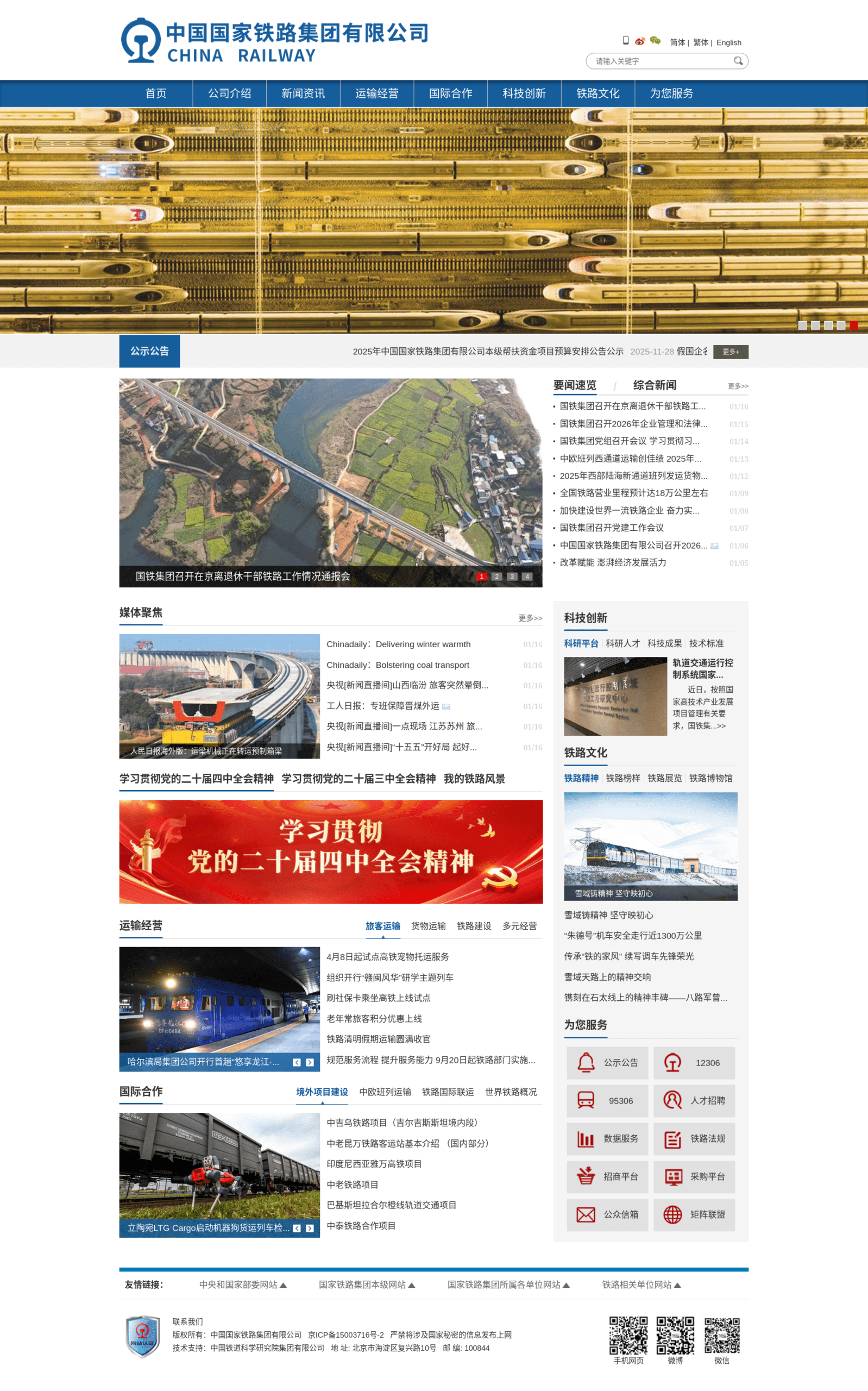Screen dimensions: 868x1391
Task: Open the 12306 service tile
Action: click(694, 1063)
